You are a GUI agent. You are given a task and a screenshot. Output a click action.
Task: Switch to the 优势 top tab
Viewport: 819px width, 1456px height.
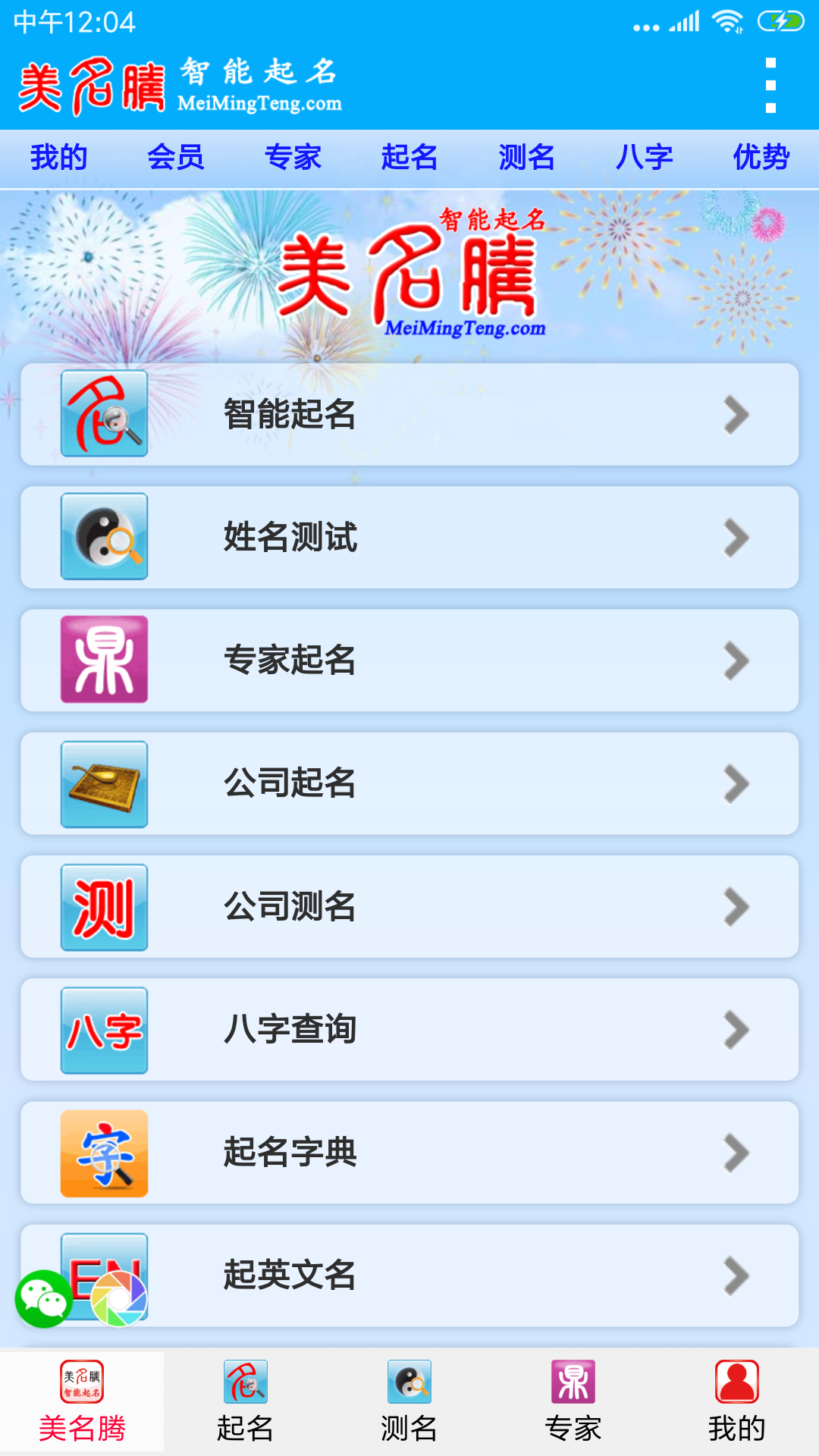pyautogui.click(x=760, y=158)
